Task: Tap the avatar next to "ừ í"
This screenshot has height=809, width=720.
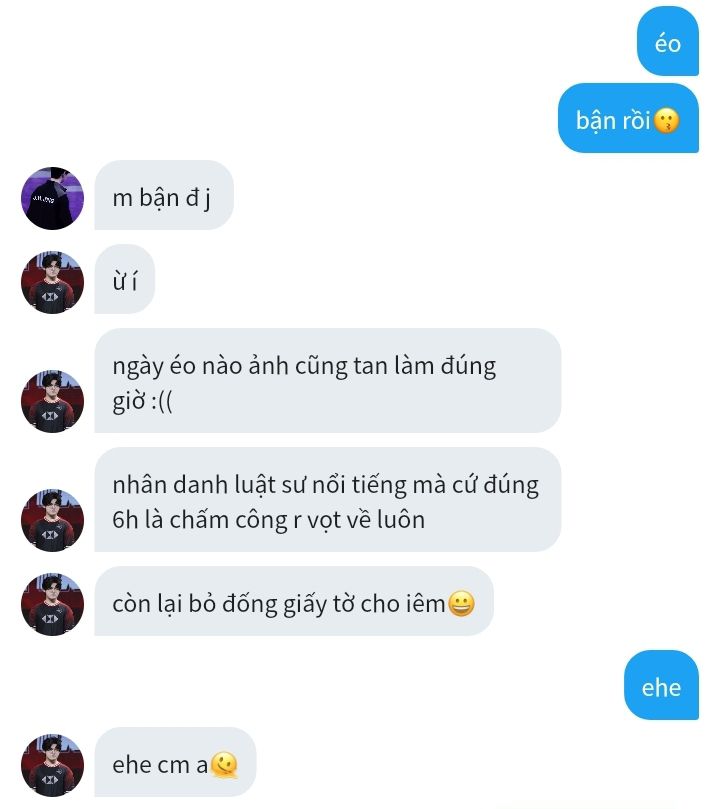Action: click(52, 282)
